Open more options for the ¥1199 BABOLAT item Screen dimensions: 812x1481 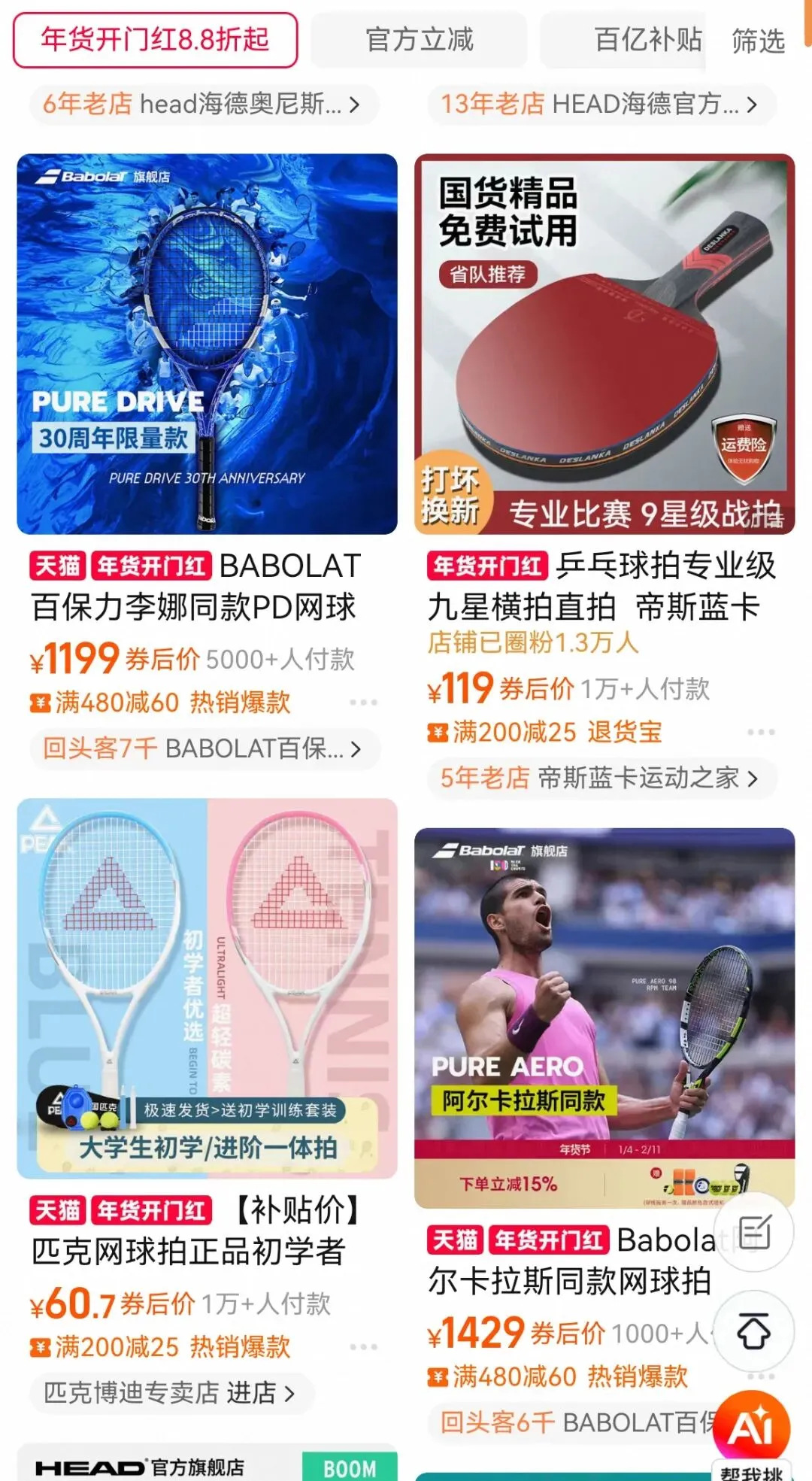point(363,702)
